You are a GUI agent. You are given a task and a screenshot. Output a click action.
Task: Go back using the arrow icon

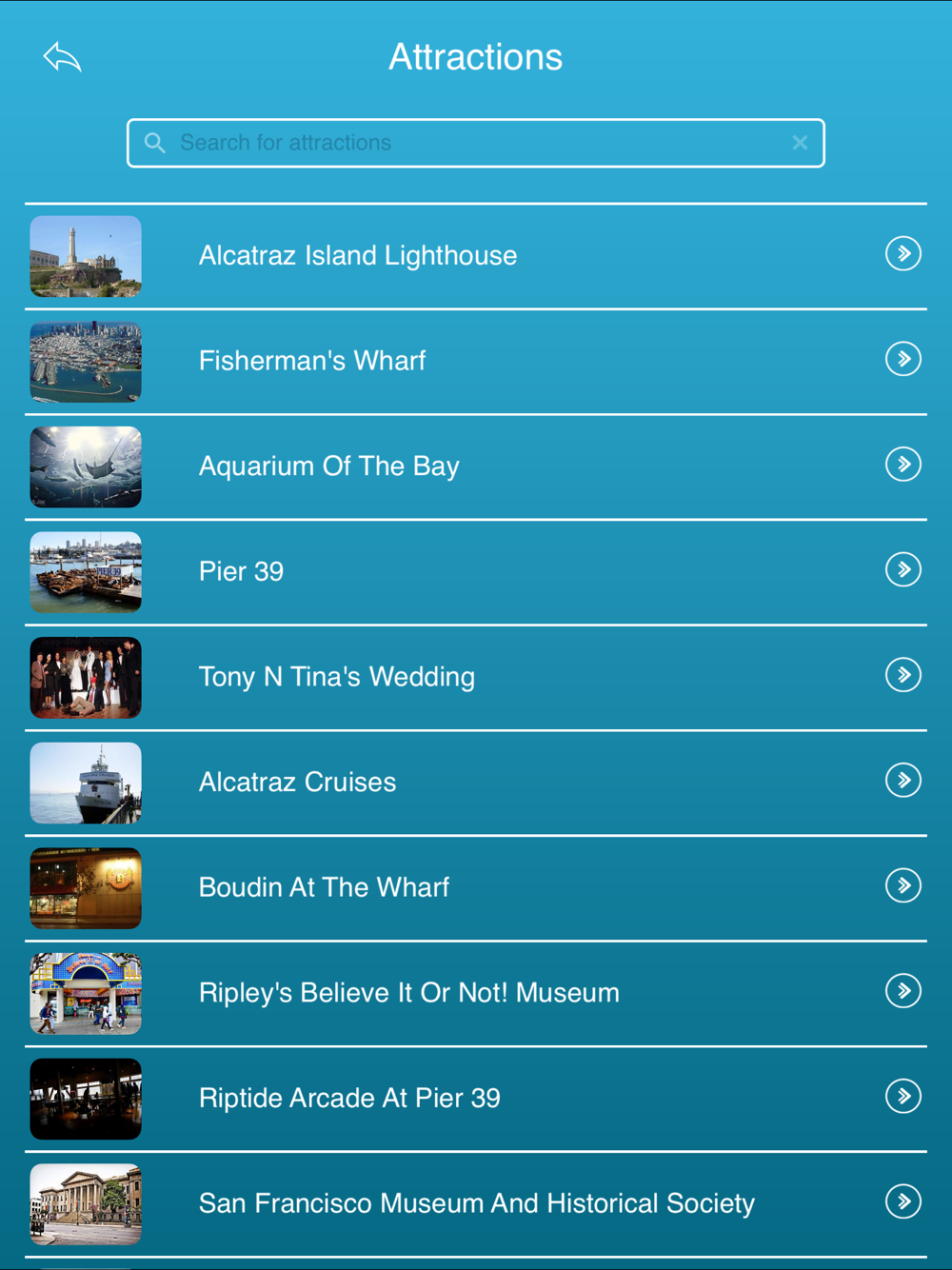[63, 57]
